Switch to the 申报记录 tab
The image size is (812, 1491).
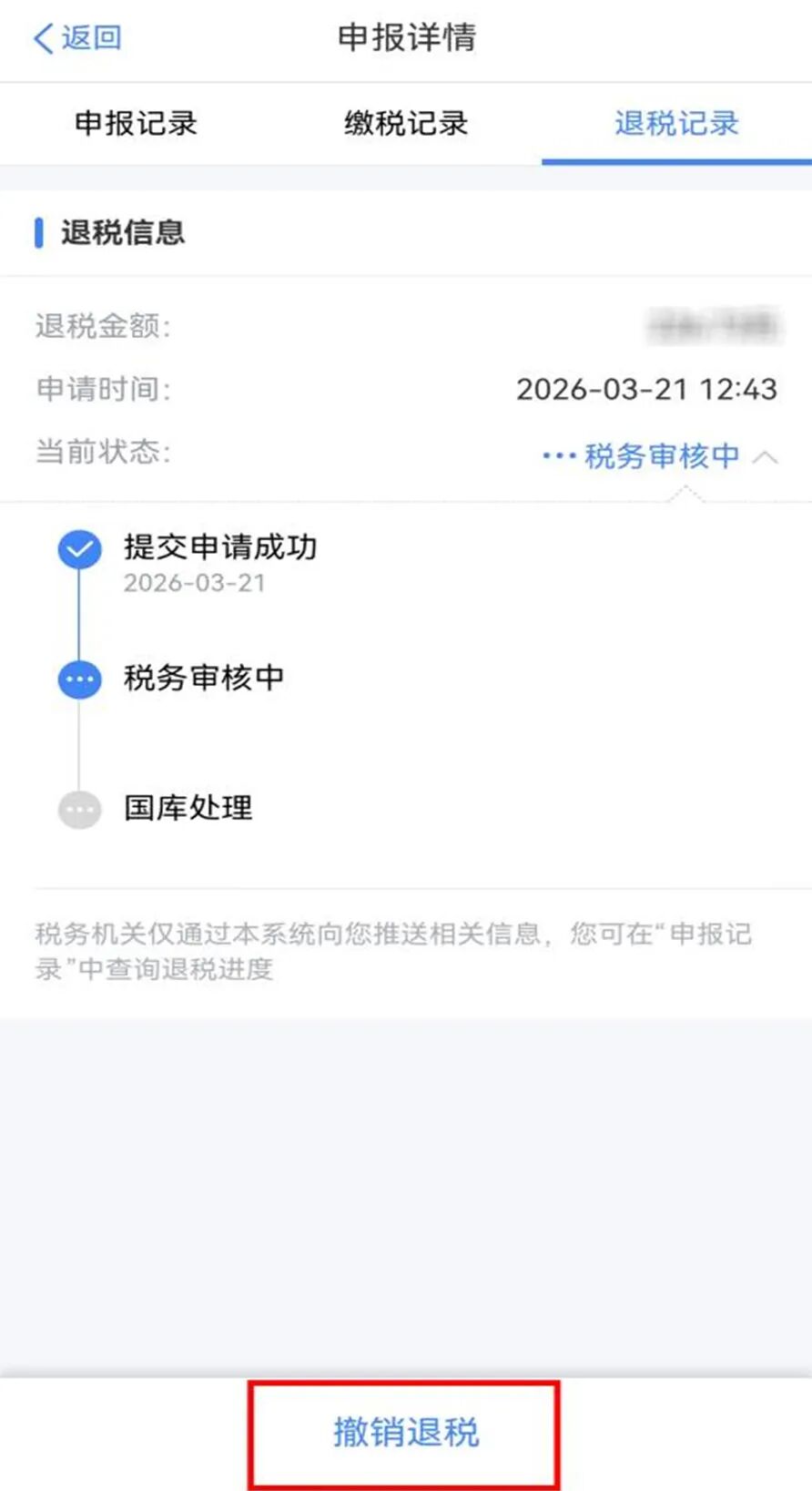coord(136,123)
